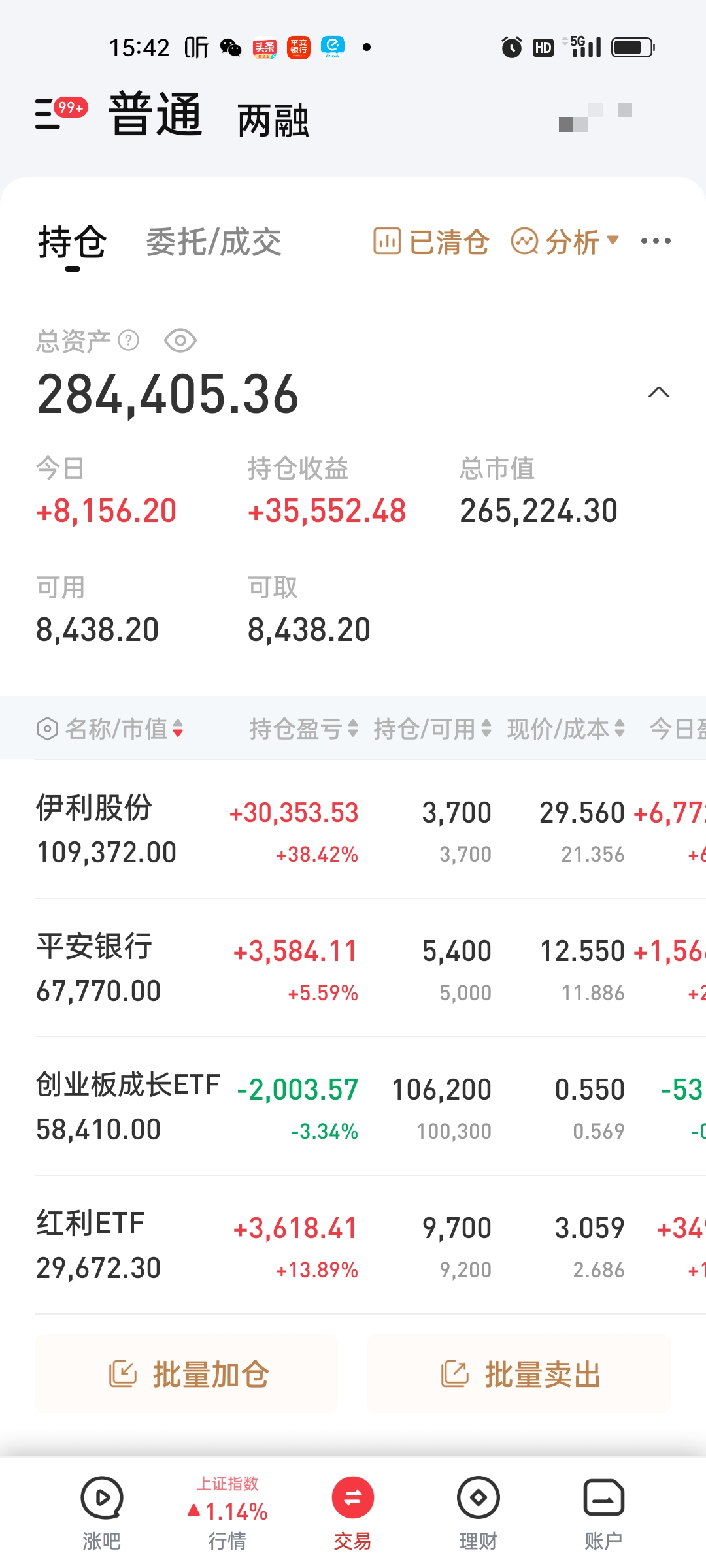The height and width of the screenshot is (1568, 706).
Task: Tap the 批量加仓 button
Action: 187,1373
